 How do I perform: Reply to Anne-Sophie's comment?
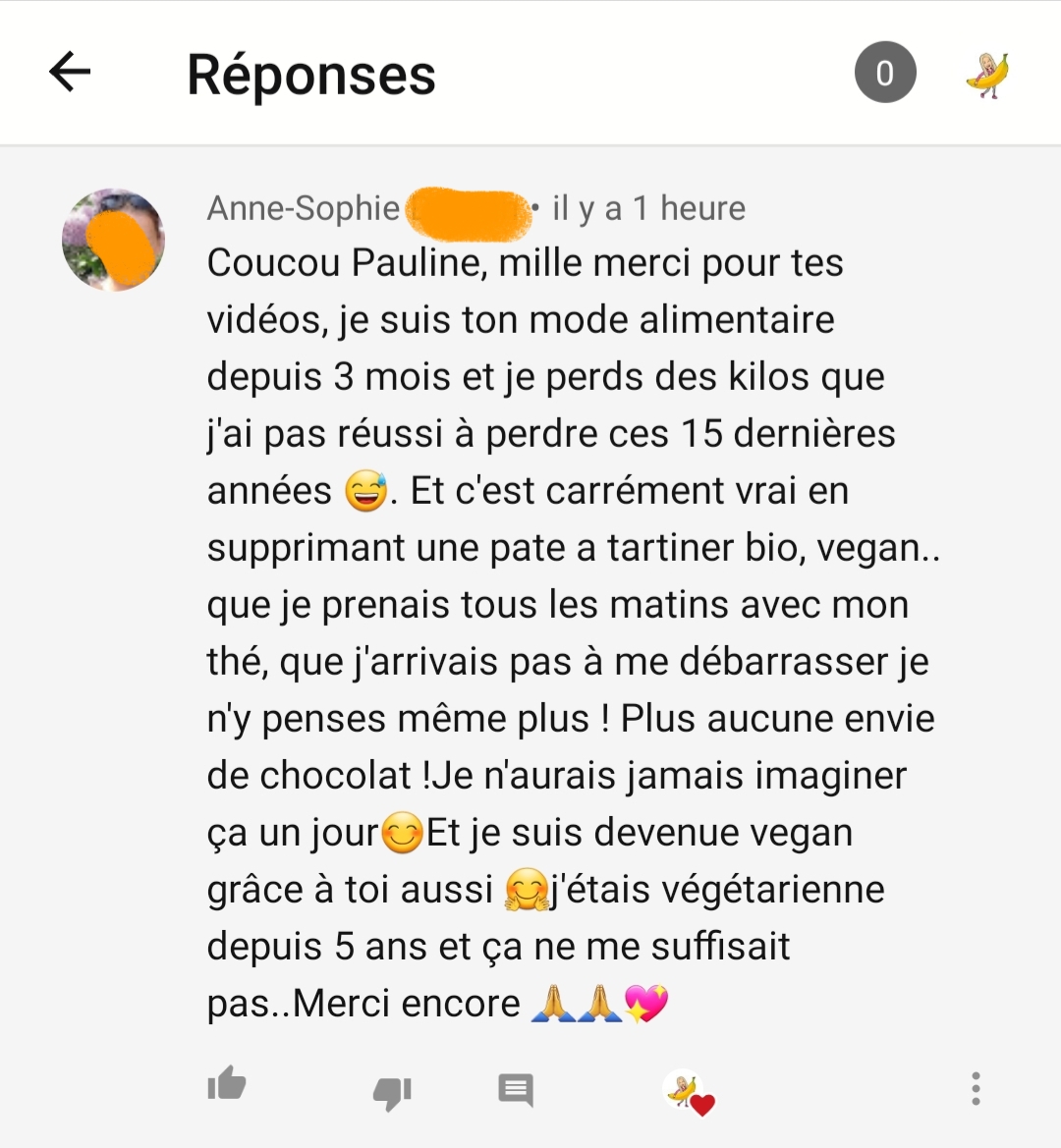pyautogui.click(x=515, y=1089)
